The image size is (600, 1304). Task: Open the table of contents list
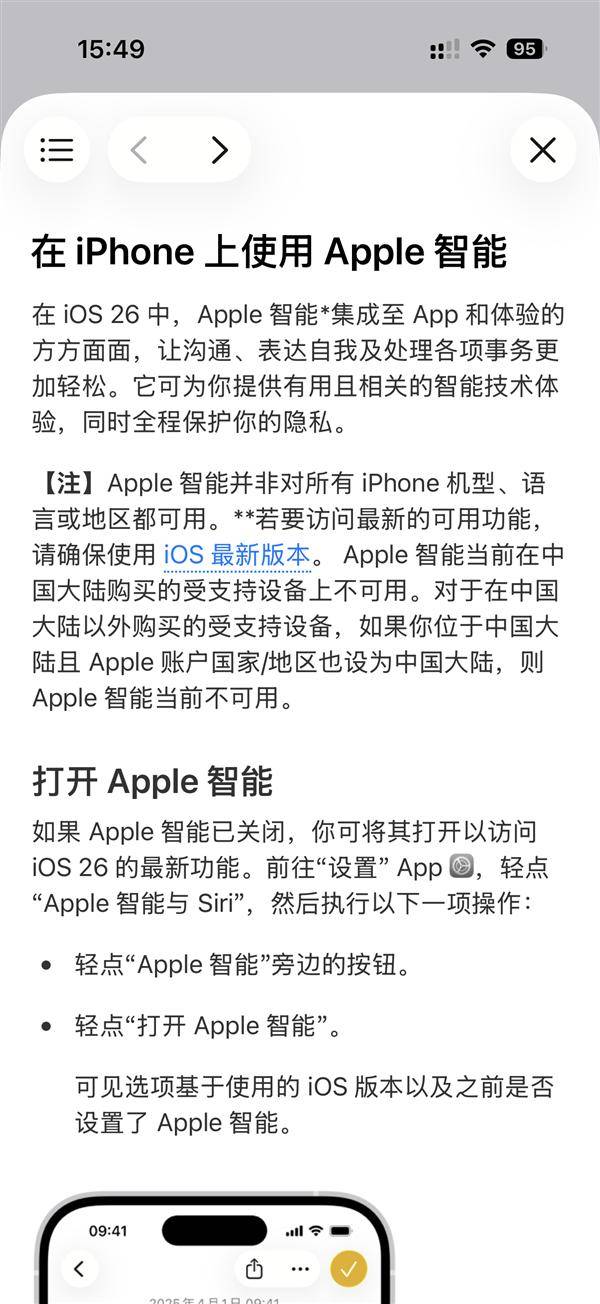[57, 150]
